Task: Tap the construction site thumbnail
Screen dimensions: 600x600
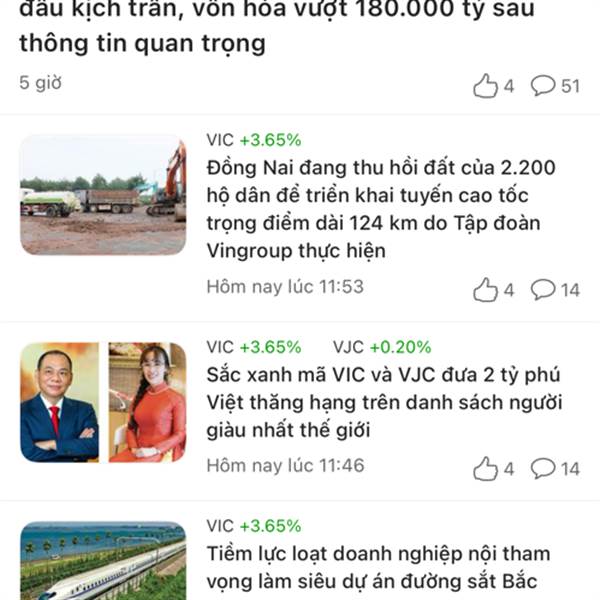Action: 103,195
